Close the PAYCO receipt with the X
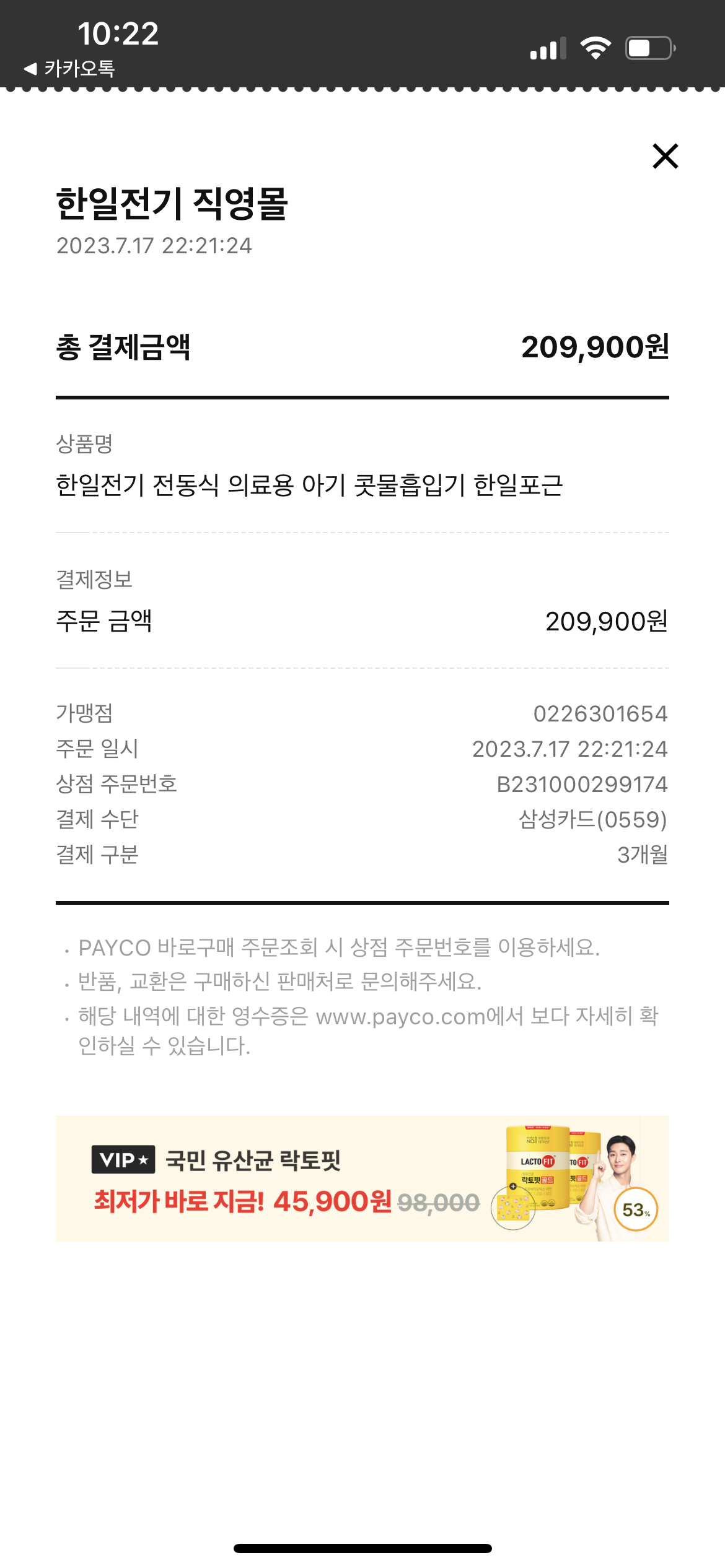Viewport: 725px width, 1568px height. click(666, 156)
